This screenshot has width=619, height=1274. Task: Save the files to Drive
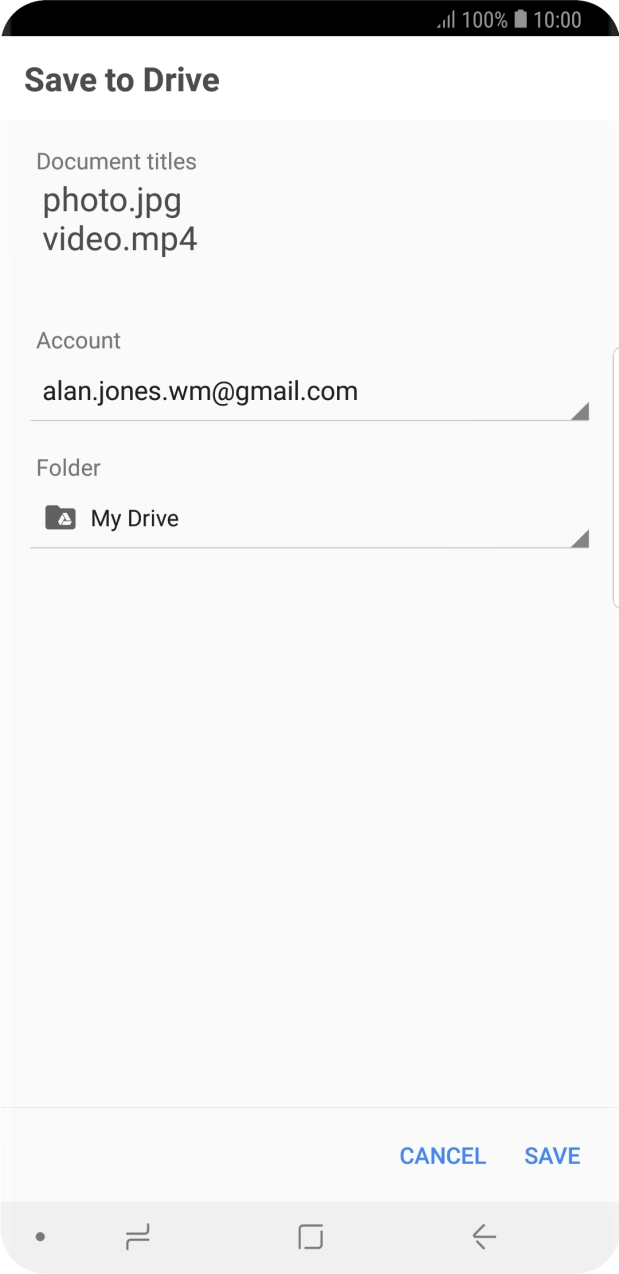click(552, 1156)
